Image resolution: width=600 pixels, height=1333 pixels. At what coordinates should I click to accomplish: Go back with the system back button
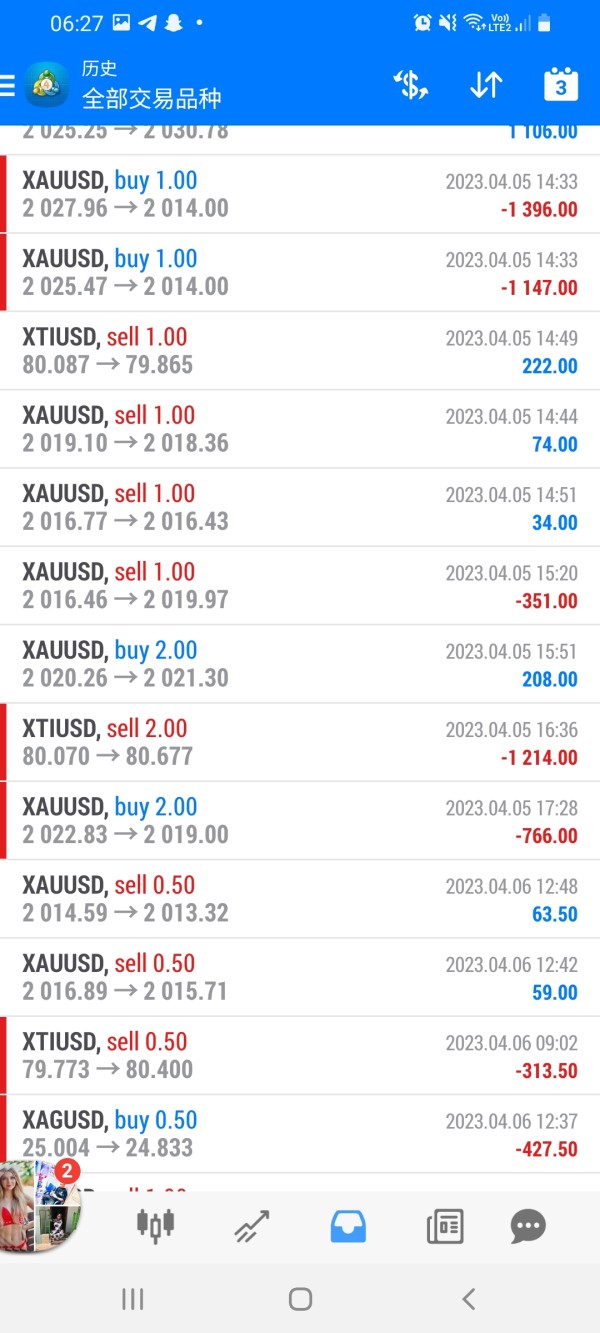[468, 1299]
